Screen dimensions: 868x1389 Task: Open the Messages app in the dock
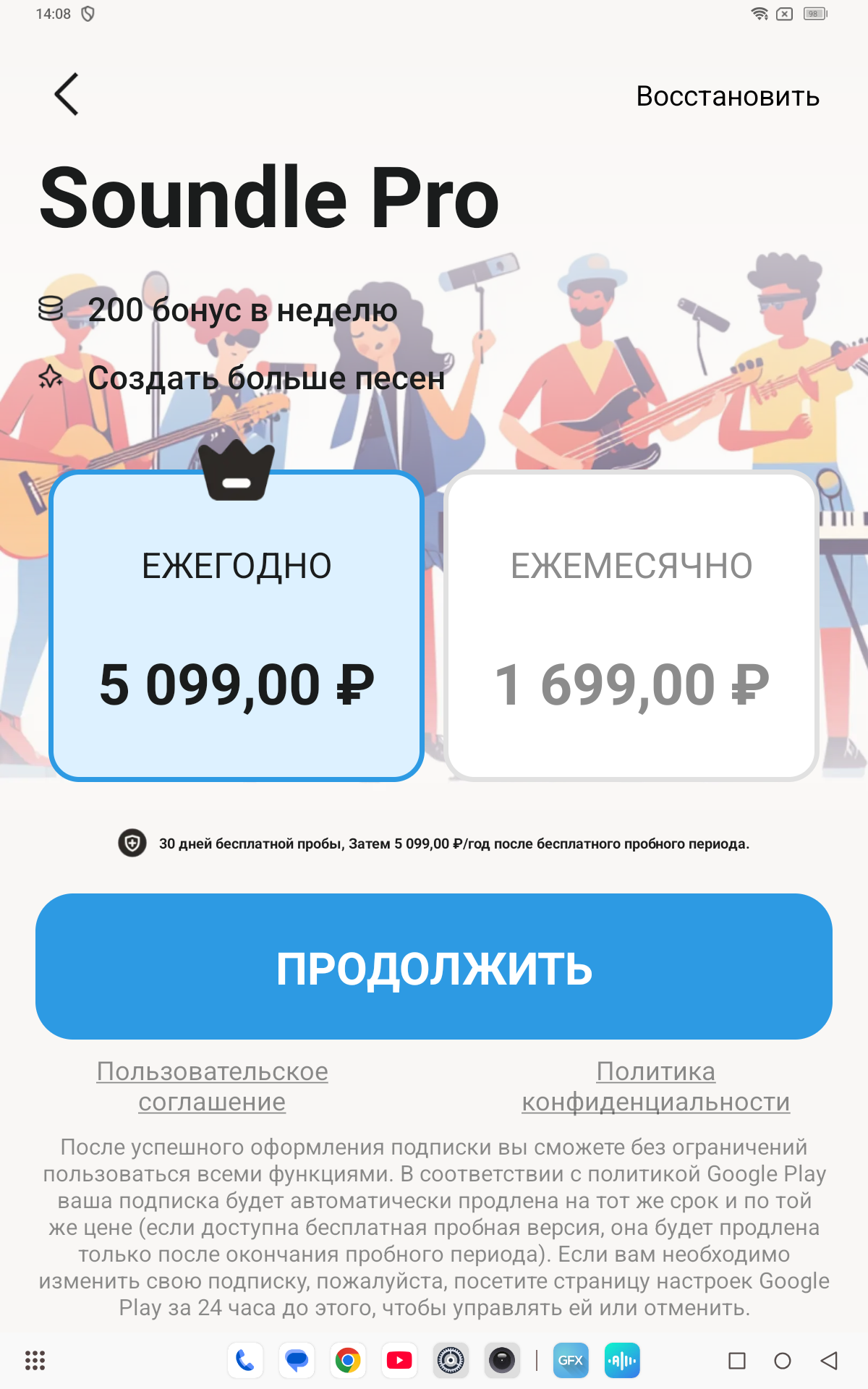tap(297, 1361)
